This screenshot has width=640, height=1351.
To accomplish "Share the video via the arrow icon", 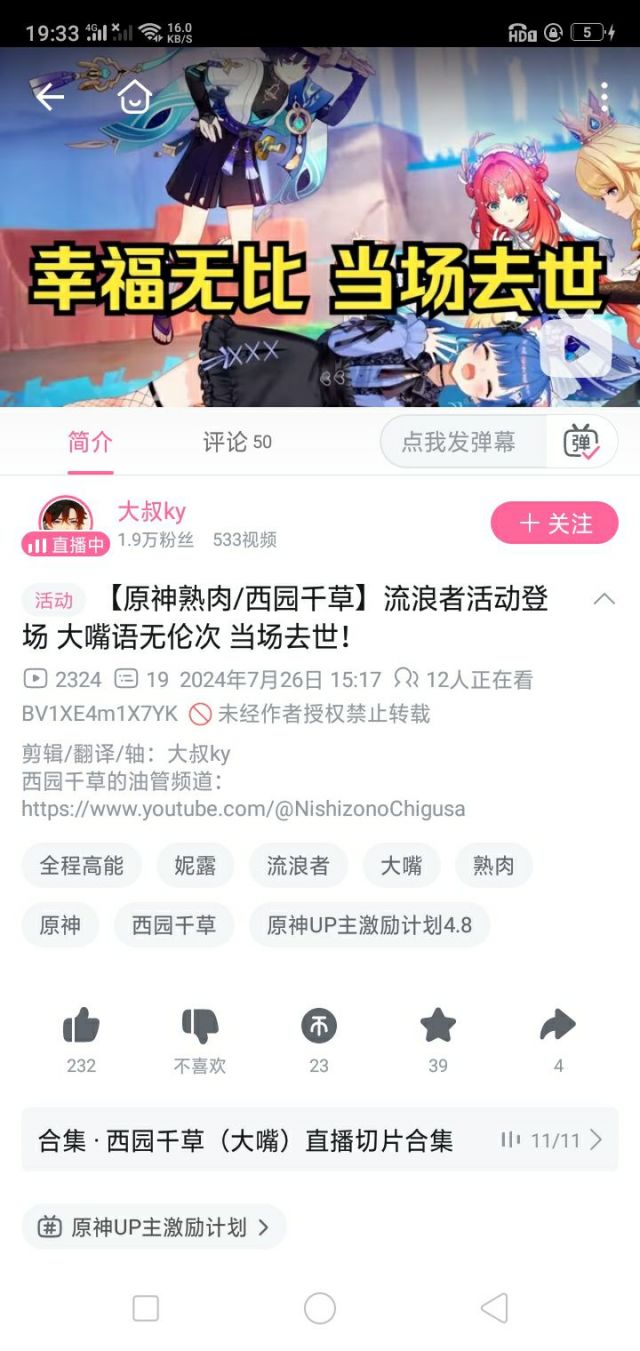I will 558,1040.
